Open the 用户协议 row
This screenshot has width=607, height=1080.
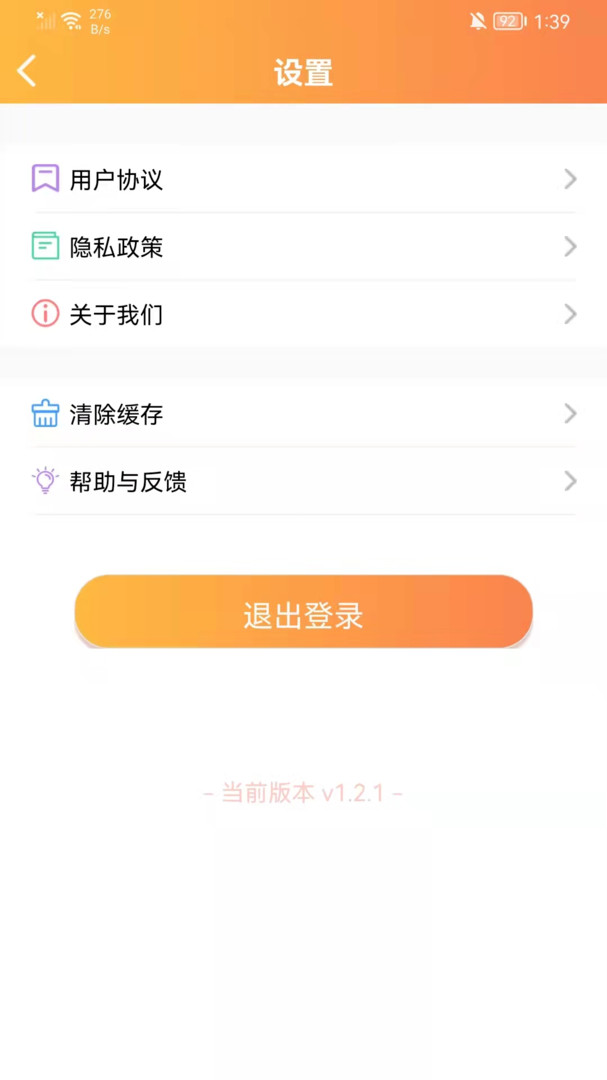303,180
